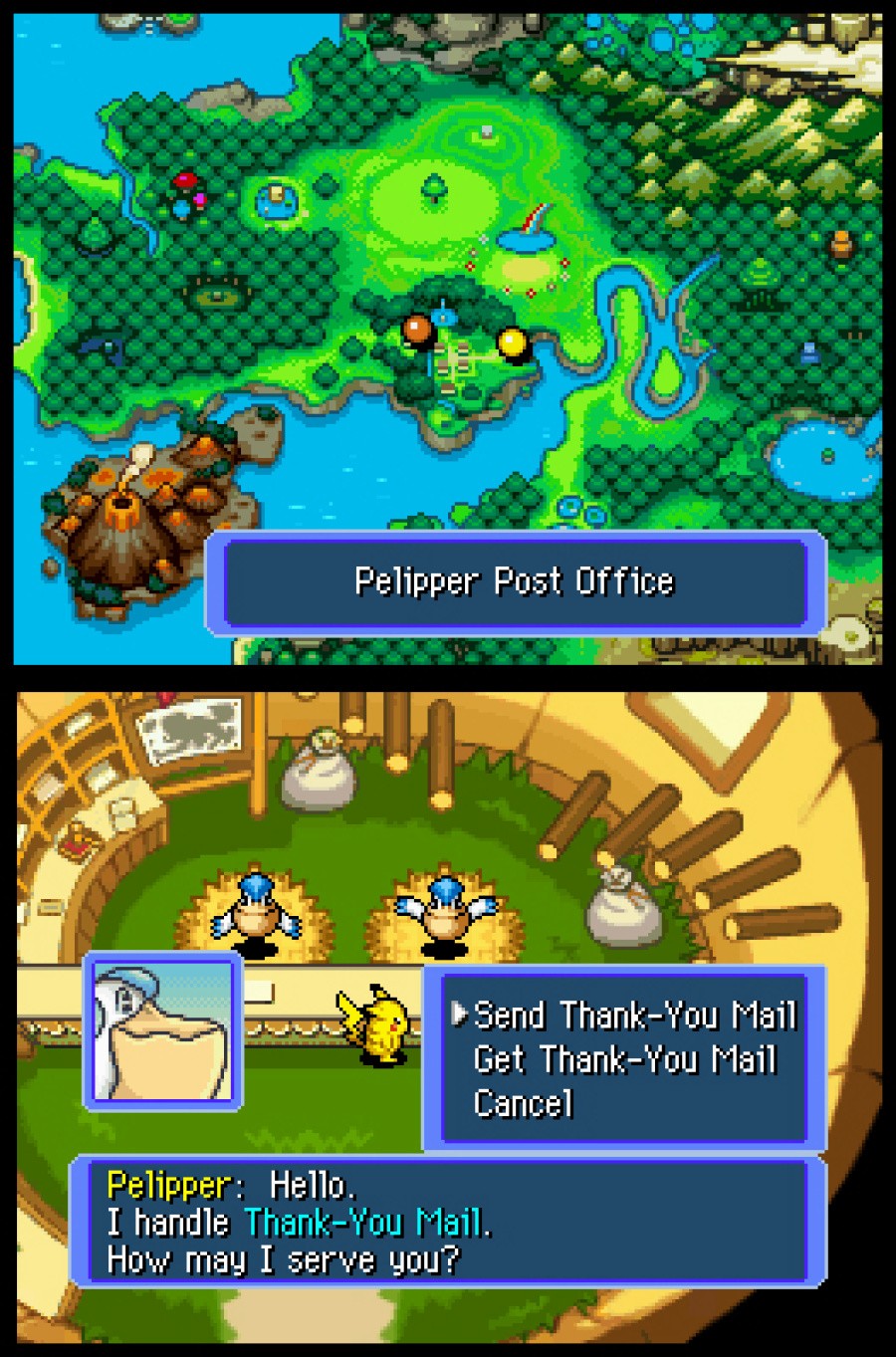The width and height of the screenshot is (896, 1357).
Task: Click the Pelipper Post Office name banner
Action: (x=515, y=581)
